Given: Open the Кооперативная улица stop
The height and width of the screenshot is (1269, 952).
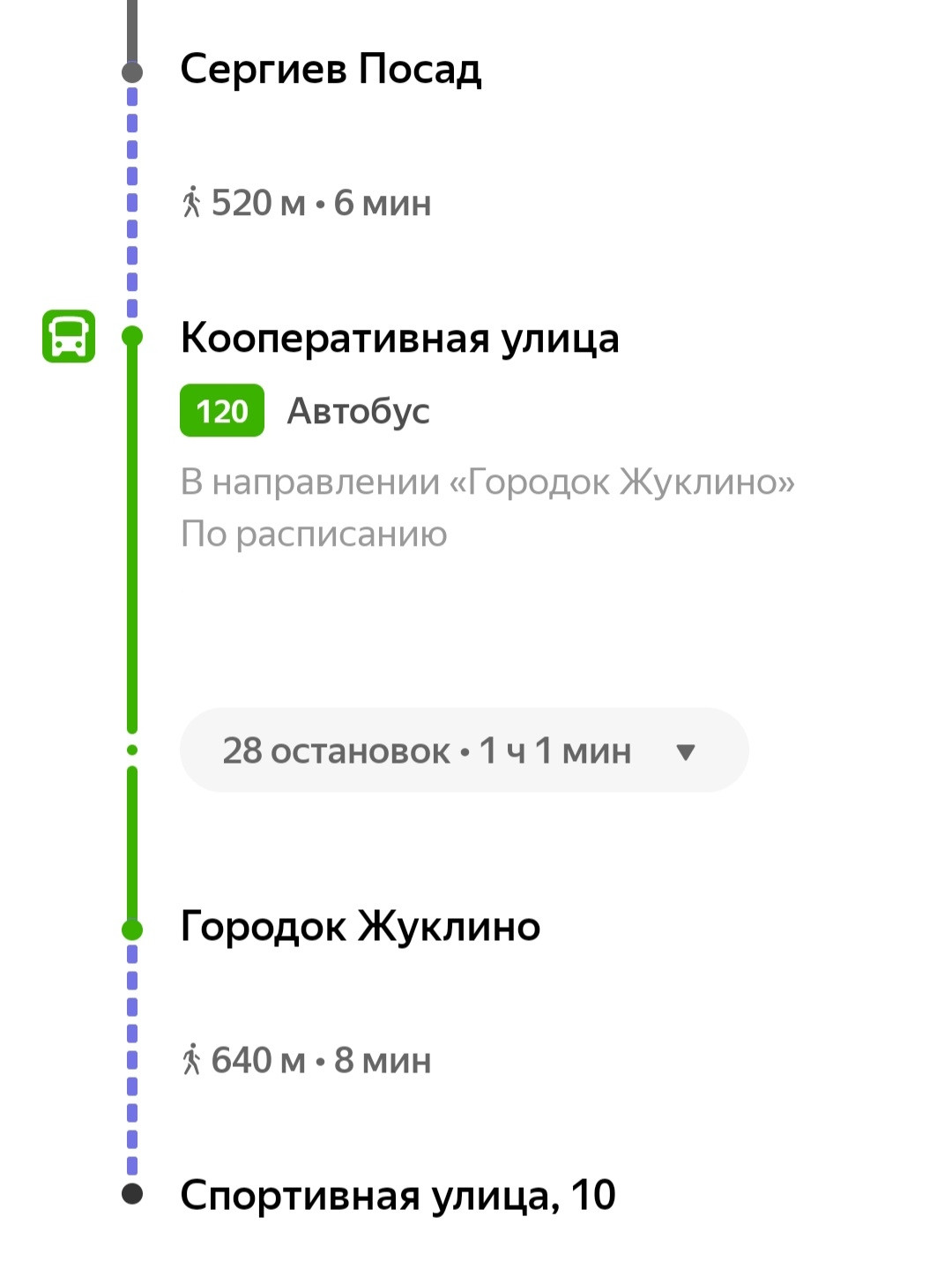Looking at the screenshot, I should coord(399,339).
